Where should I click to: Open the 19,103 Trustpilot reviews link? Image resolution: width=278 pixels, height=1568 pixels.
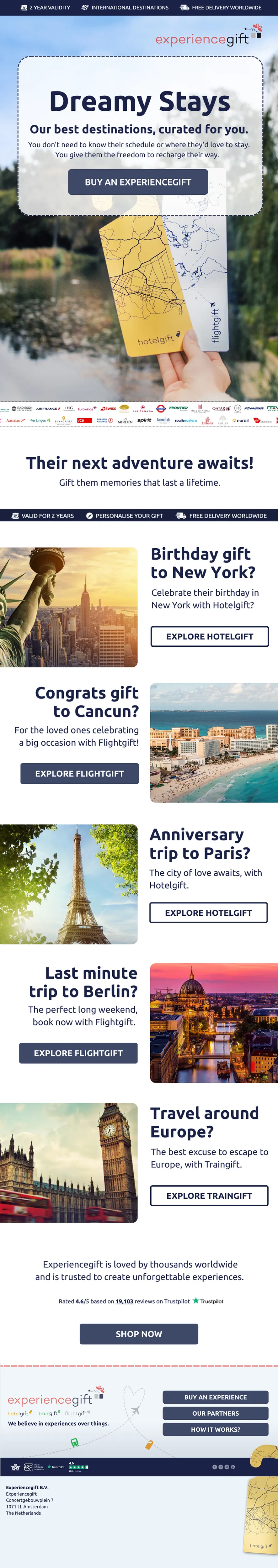click(x=124, y=1301)
